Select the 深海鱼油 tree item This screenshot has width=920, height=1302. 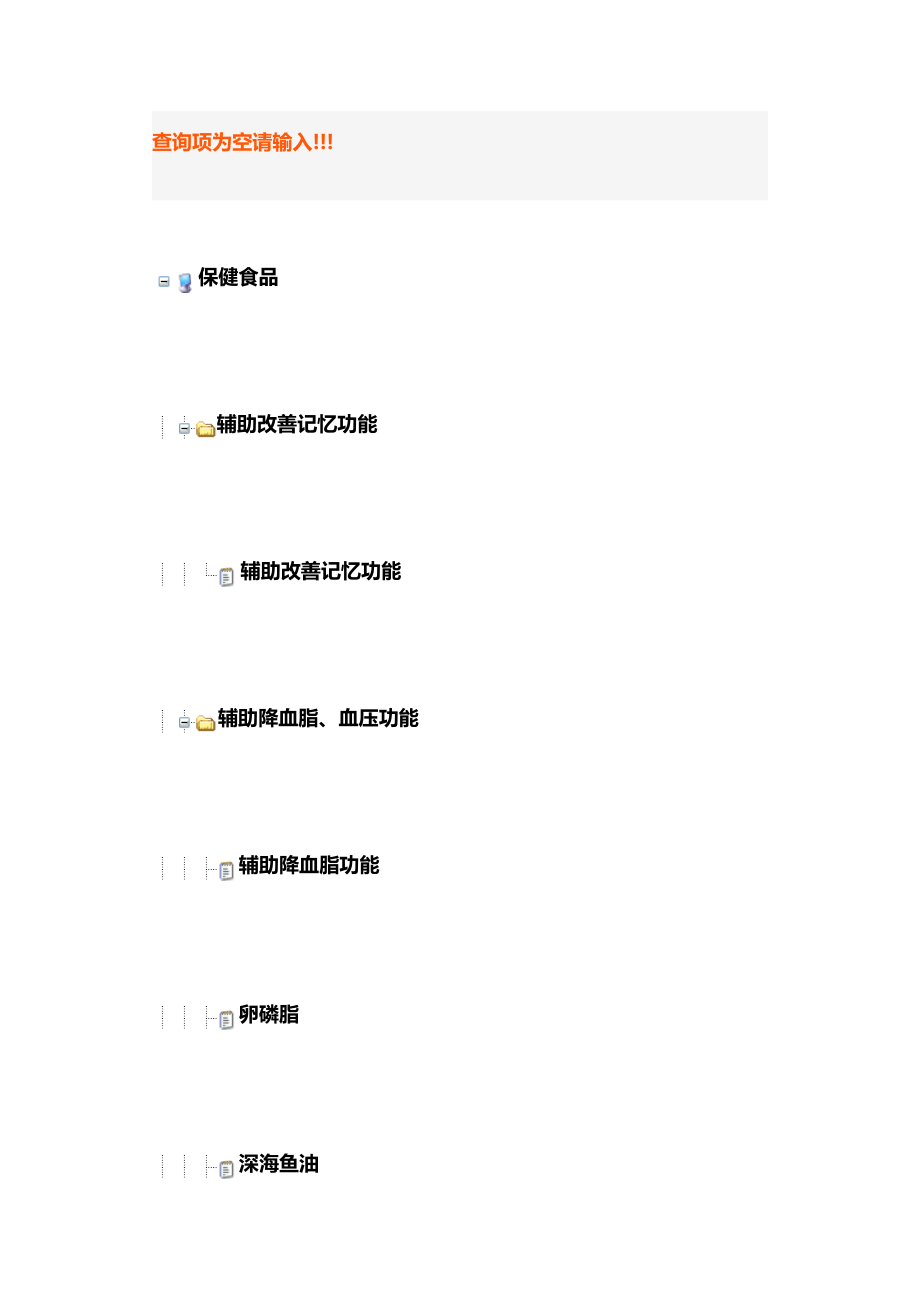277,1165
